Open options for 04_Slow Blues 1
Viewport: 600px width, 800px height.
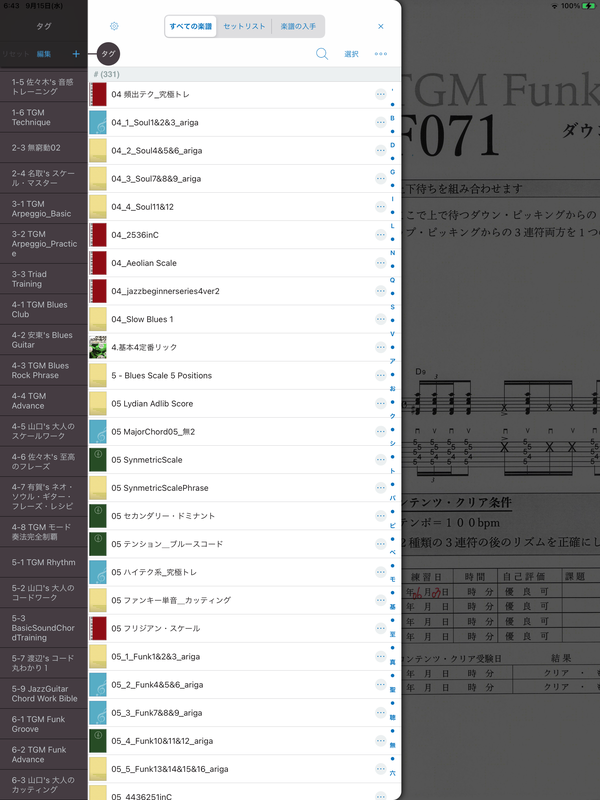pos(381,319)
